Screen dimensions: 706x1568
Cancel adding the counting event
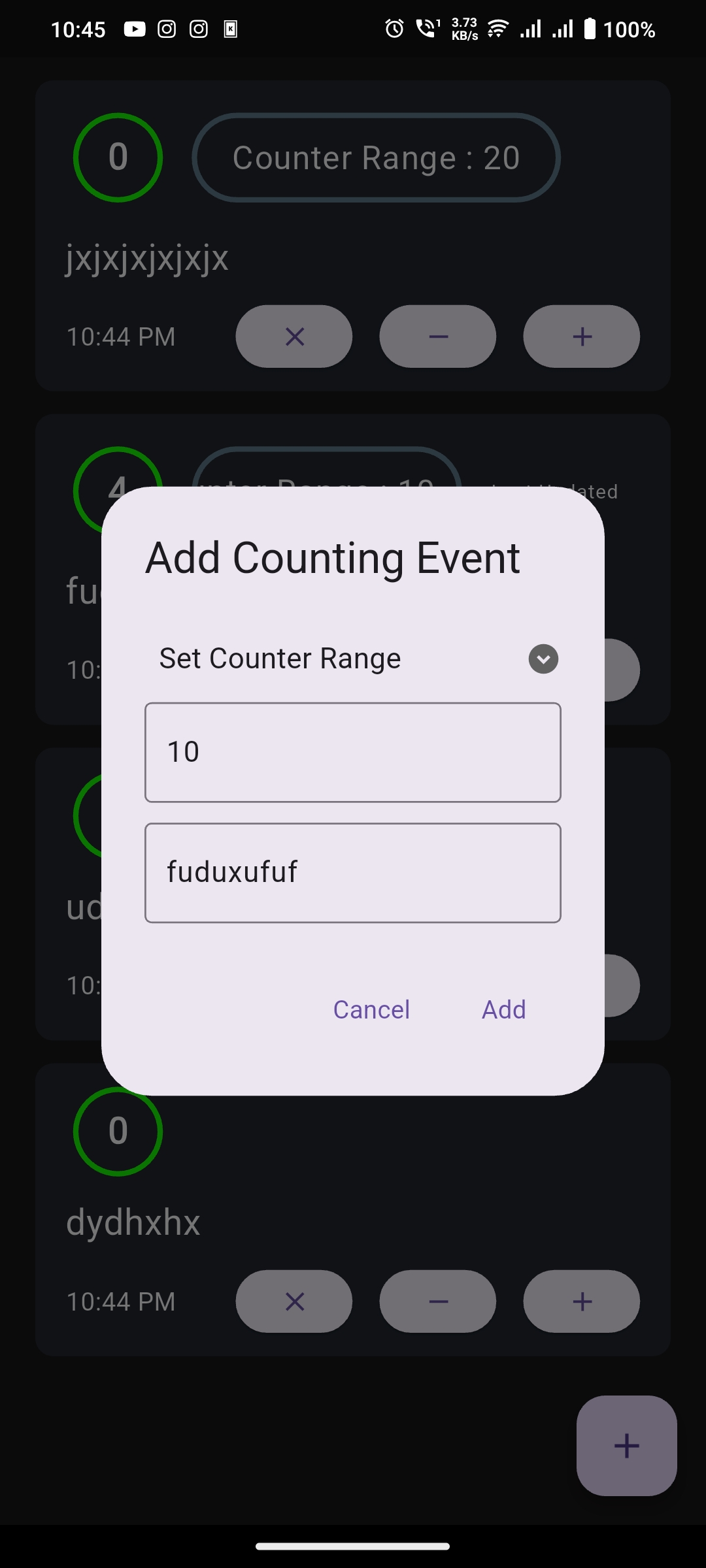(x=371, y=1009)
